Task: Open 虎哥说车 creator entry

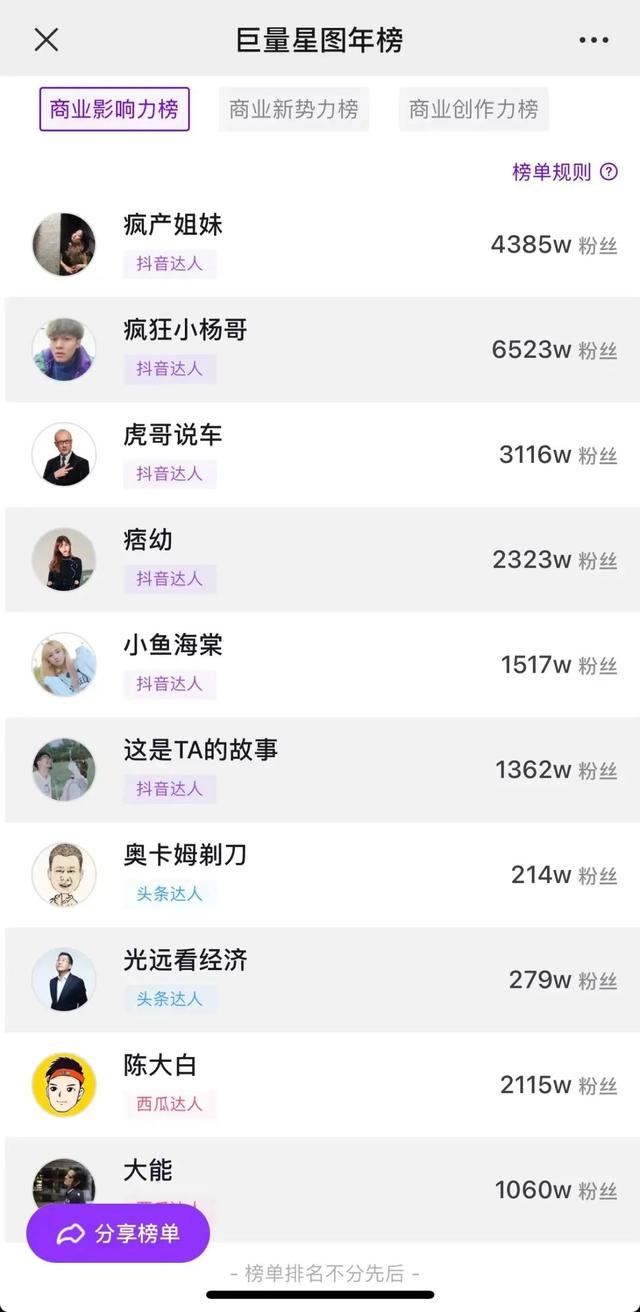Action: (320, 454)
